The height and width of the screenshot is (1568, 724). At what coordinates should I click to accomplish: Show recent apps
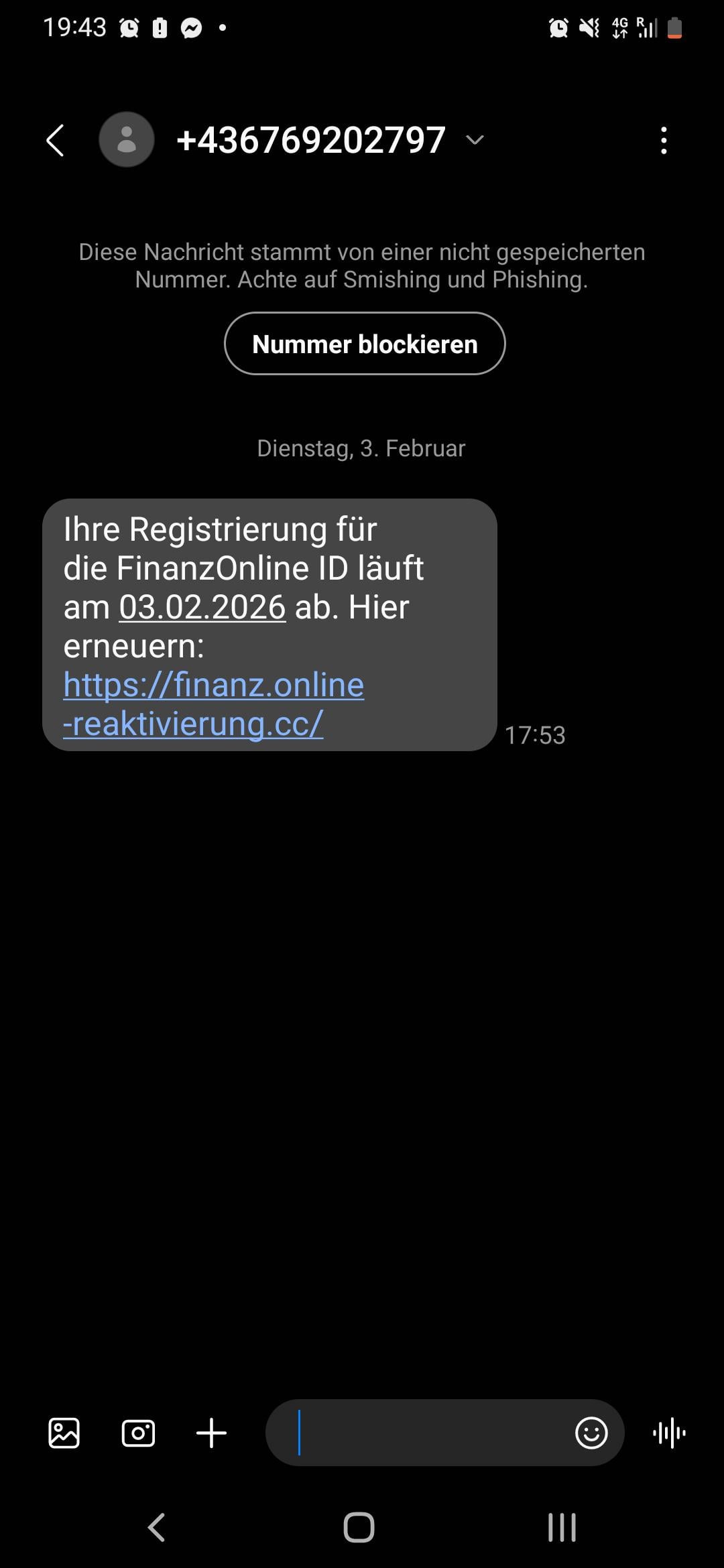(x=562, y=1528)
